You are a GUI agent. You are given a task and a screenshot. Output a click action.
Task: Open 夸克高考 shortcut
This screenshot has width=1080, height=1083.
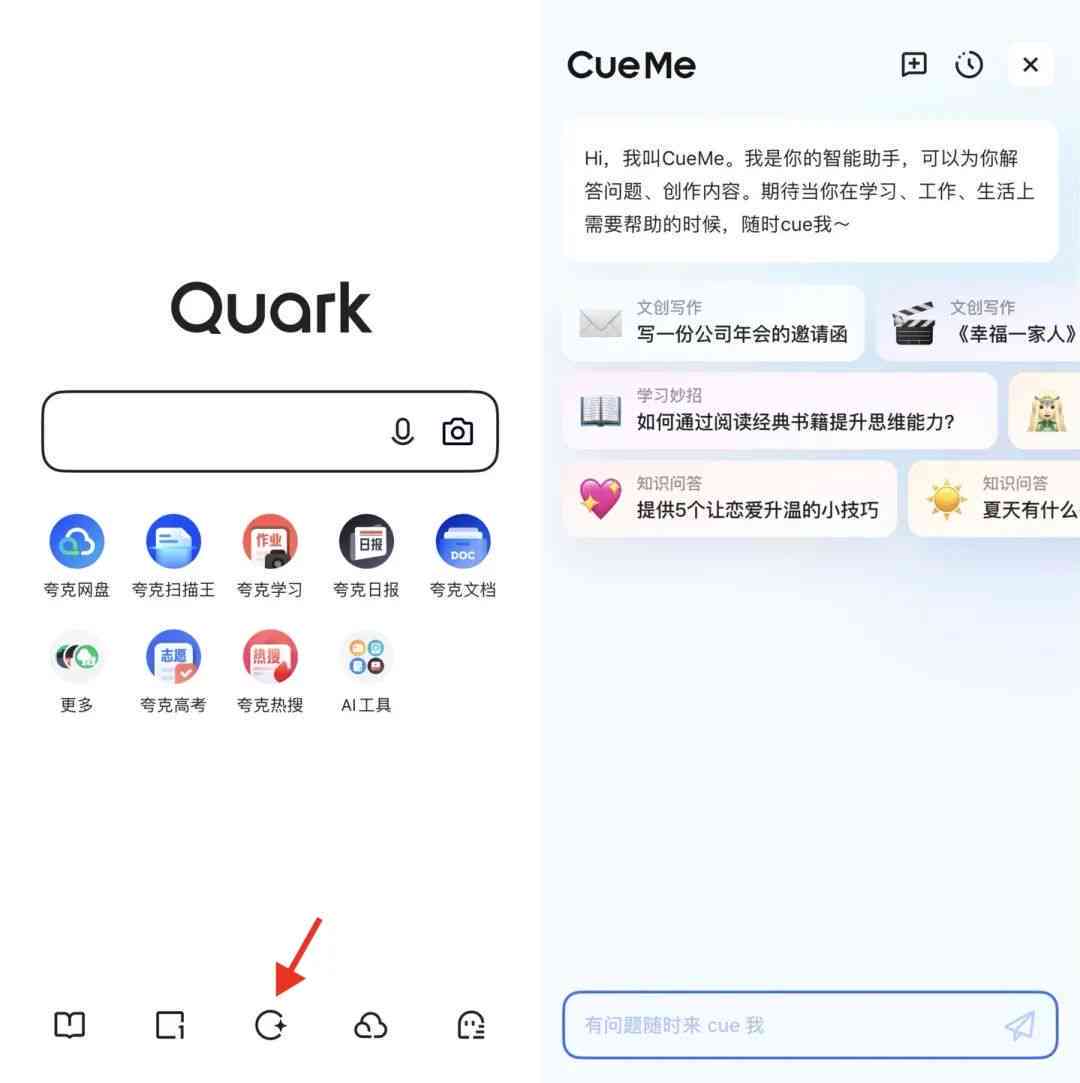point(173,658)
